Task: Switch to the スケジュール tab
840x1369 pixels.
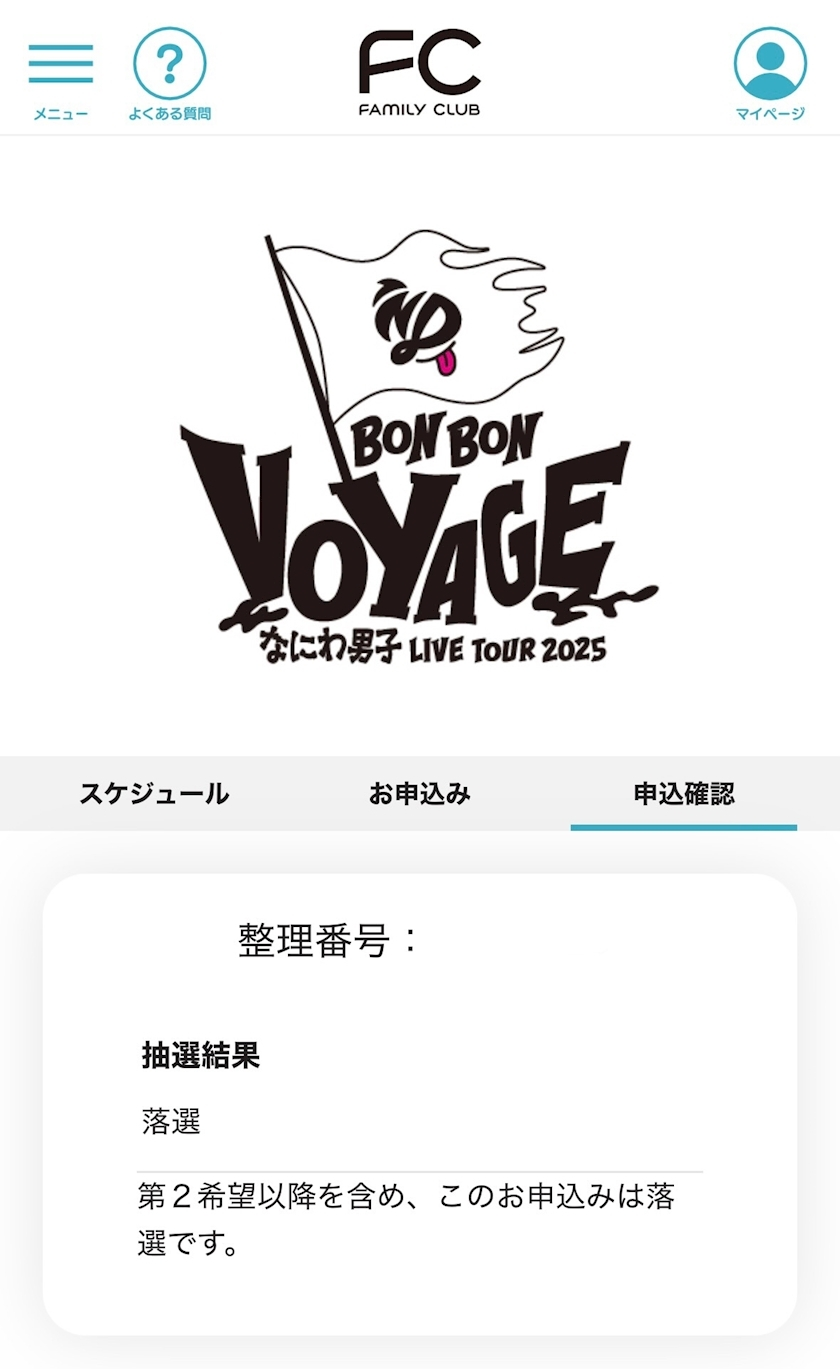Action: (x=154, y=794)
